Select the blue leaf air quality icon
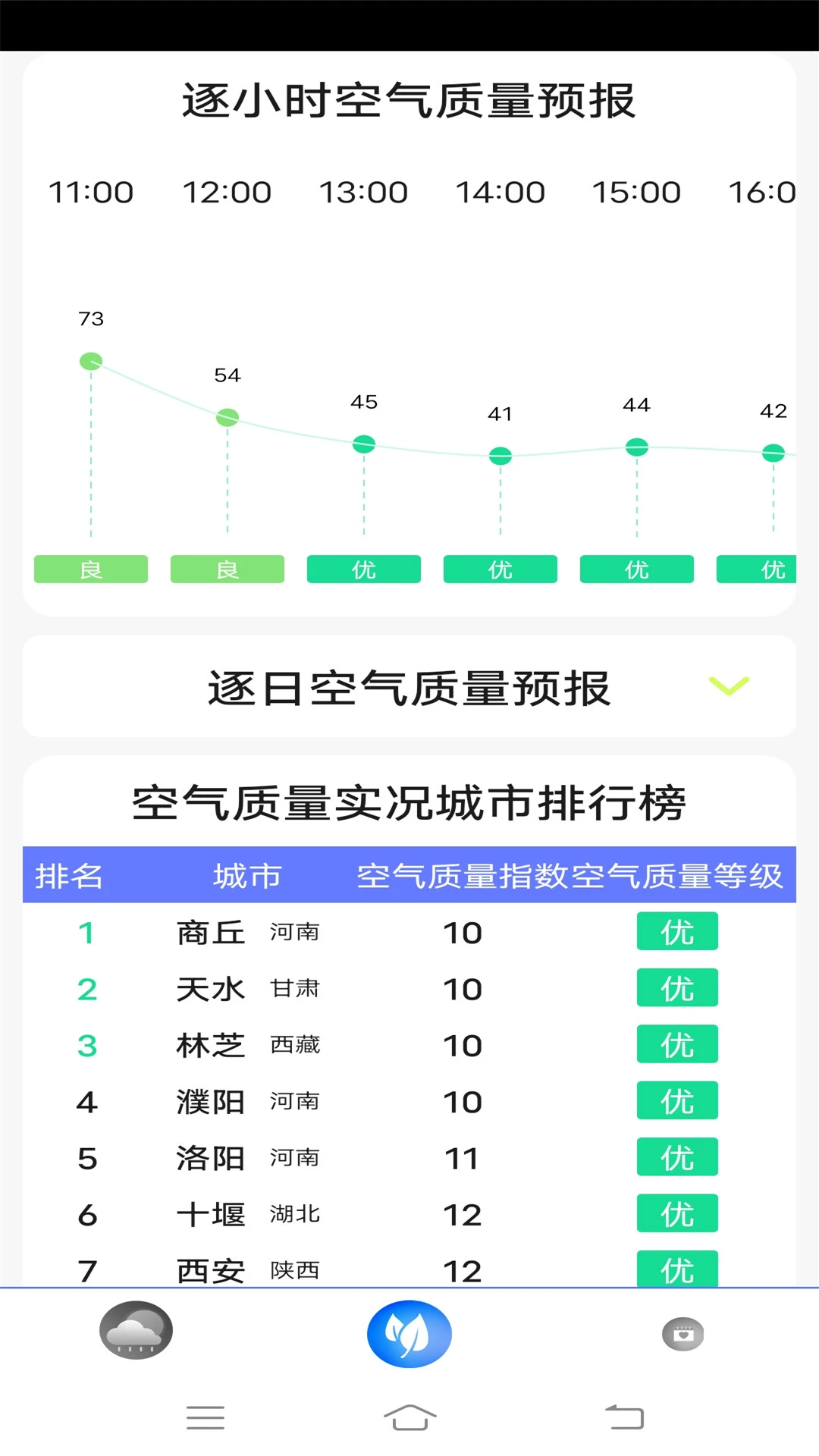This screenshot has width=819, height=1456. (x=409, y=1334)
